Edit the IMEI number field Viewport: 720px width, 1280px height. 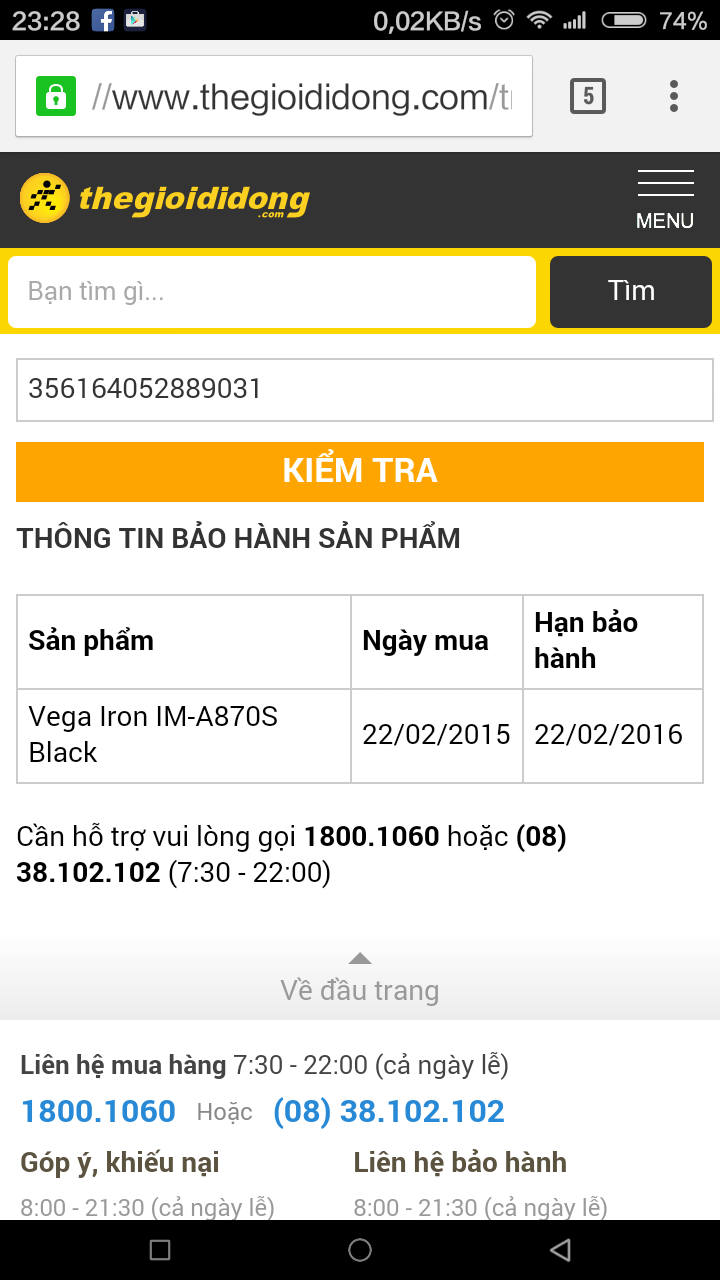pyautogui.click(x=364, y=389)
